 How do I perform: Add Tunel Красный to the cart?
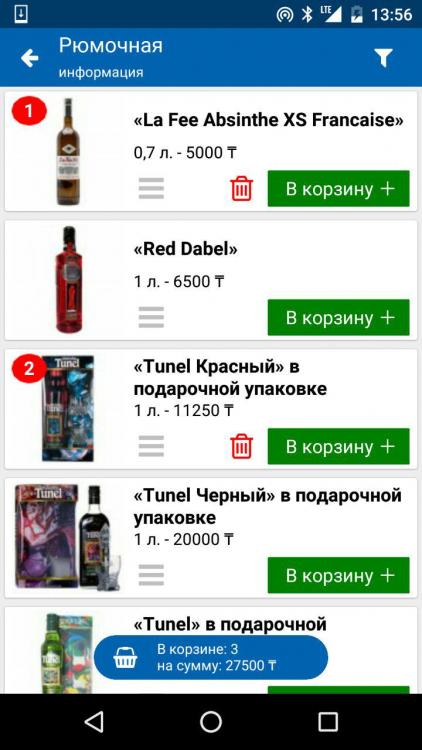(338, 446)
